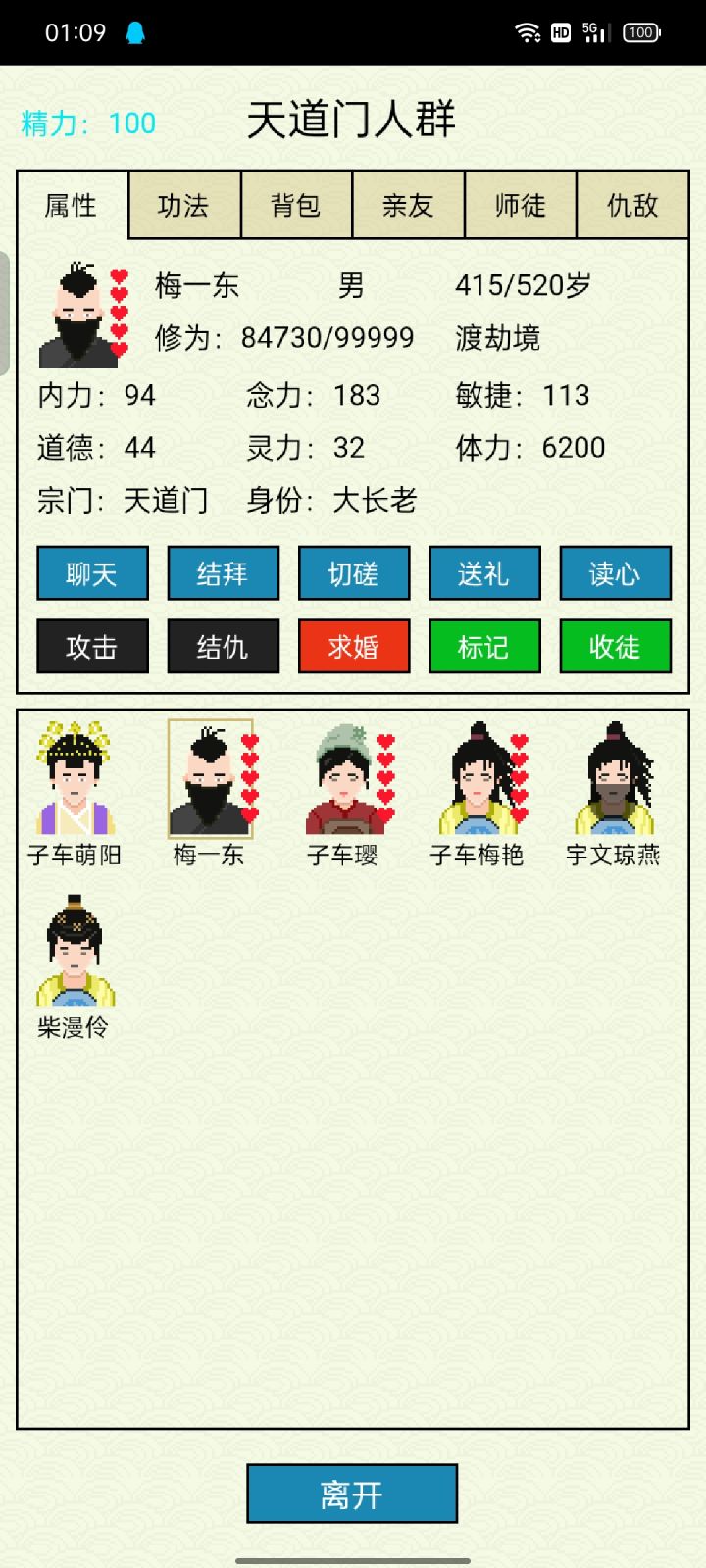Image resolution: width=706 pixels, height=1568 pixels.
Task: Switch to the 仇敌 tab
Action: (631, 205)
